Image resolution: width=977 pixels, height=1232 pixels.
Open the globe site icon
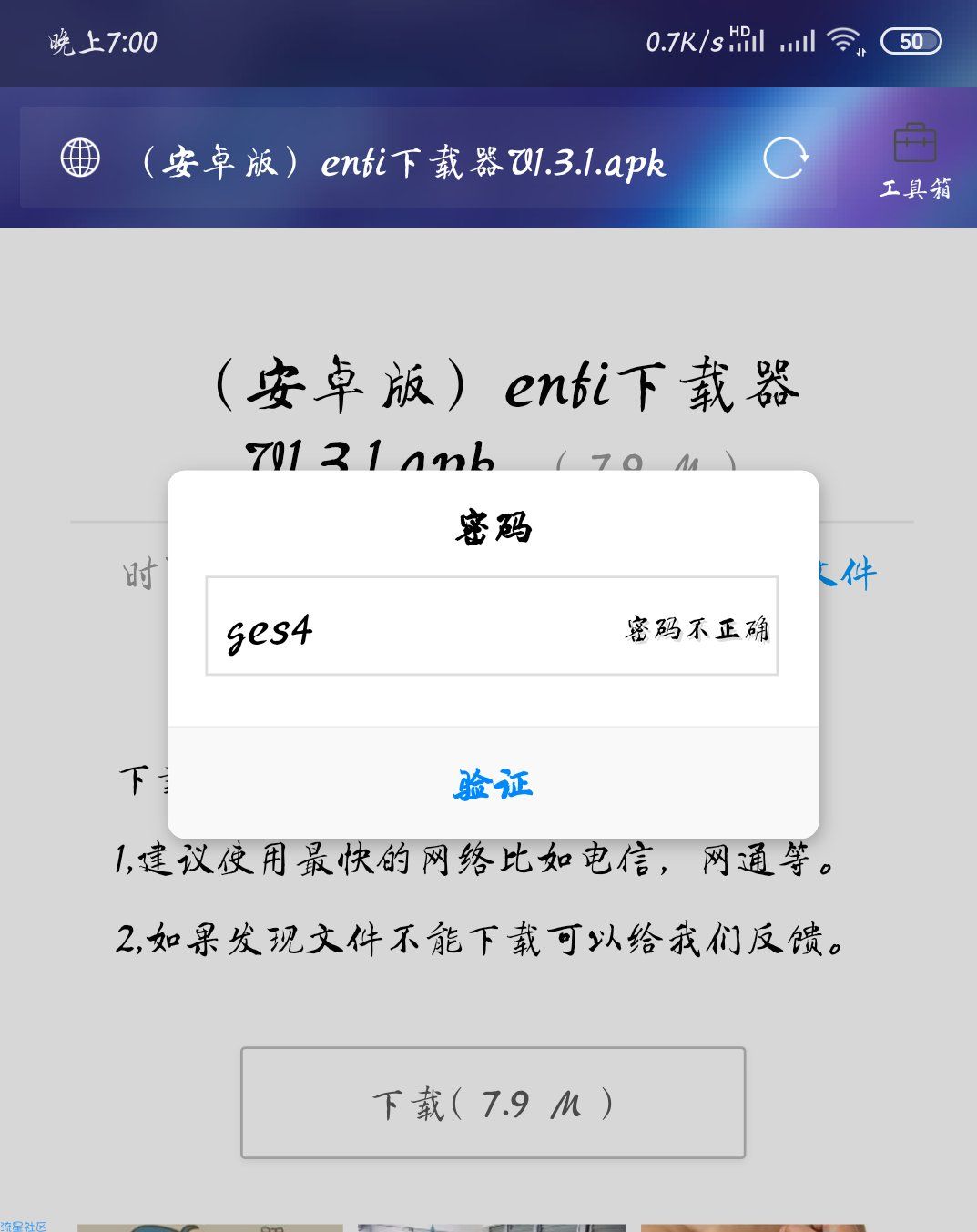(x=80, y=158)
